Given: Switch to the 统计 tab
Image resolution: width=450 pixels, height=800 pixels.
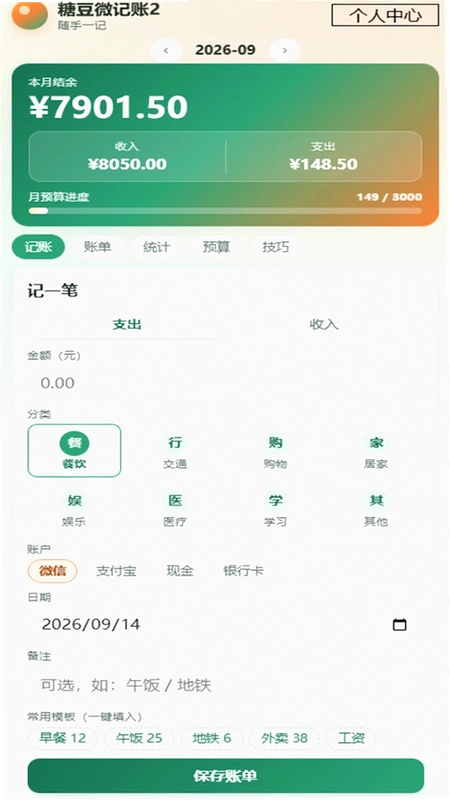Looking at the screenshot, I should pyautogui.click(x=157, y=247).
